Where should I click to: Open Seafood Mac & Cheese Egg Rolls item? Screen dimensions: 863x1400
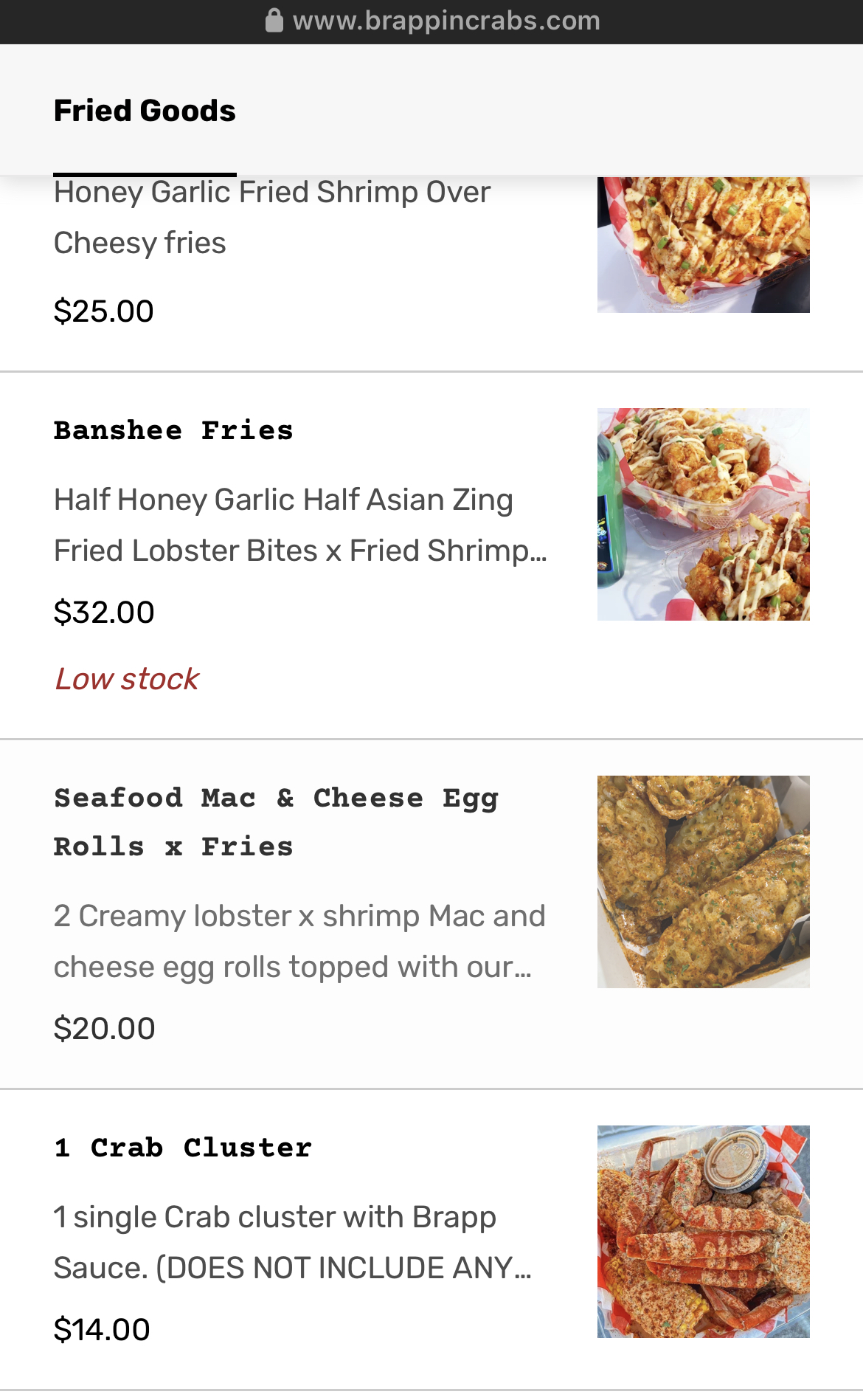point(431,914)
